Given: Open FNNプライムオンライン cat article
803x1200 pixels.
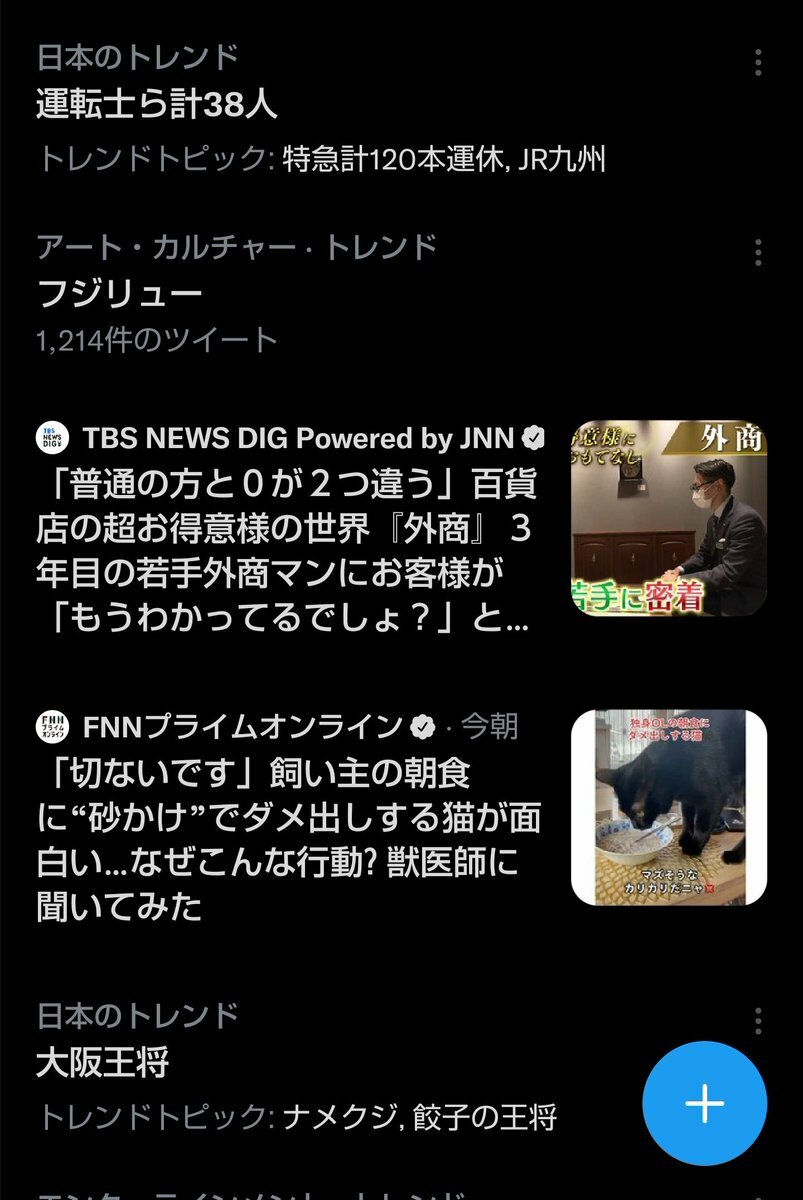Looking at the screenshot, I should pyautogui.click(x=290, y=840).
